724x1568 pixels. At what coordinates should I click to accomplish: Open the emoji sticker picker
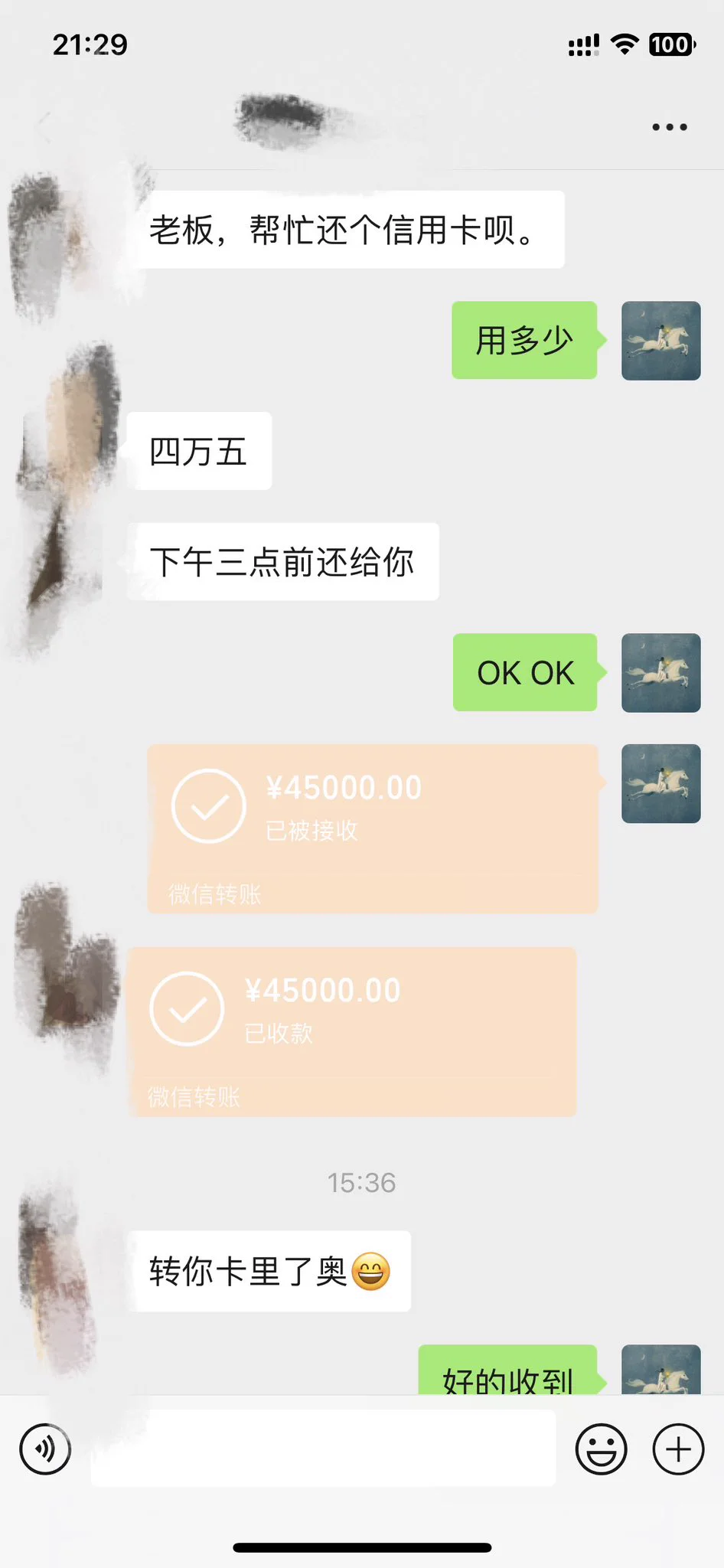pos(601,1449)
